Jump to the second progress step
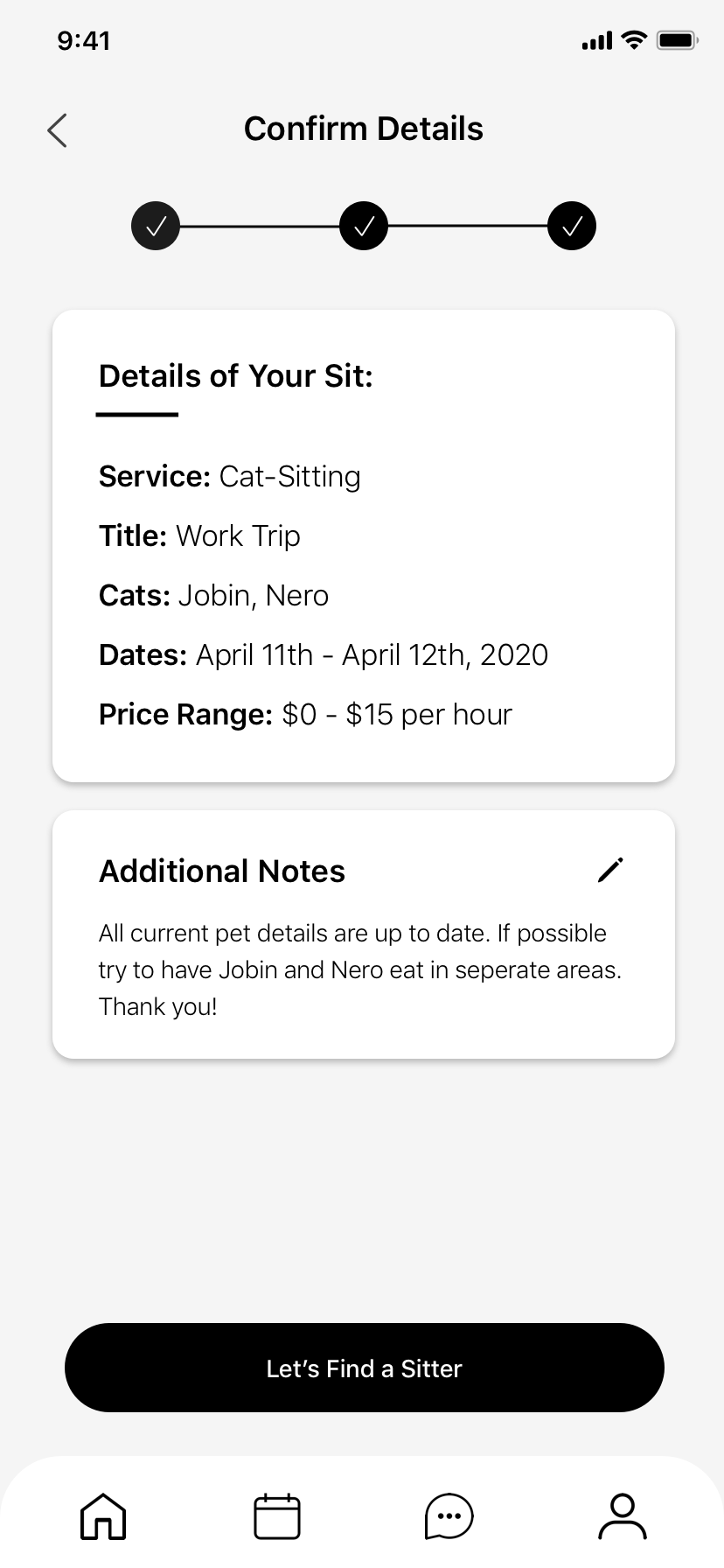Screen dimensions: 724x1568 point(364,226)
